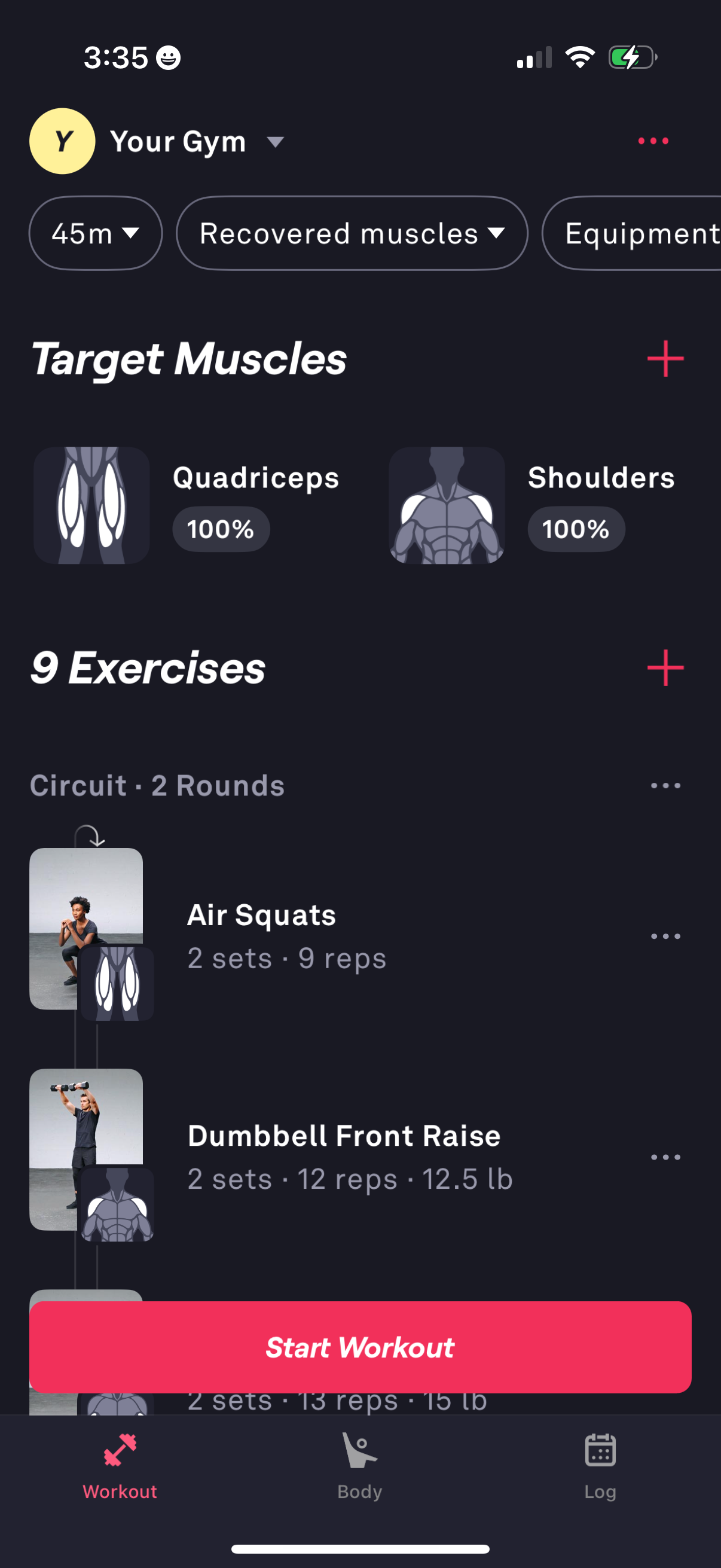Add a new target muscle with plus icon
This screenshot has height=1568, width=721.
click(x=665, y=359)
